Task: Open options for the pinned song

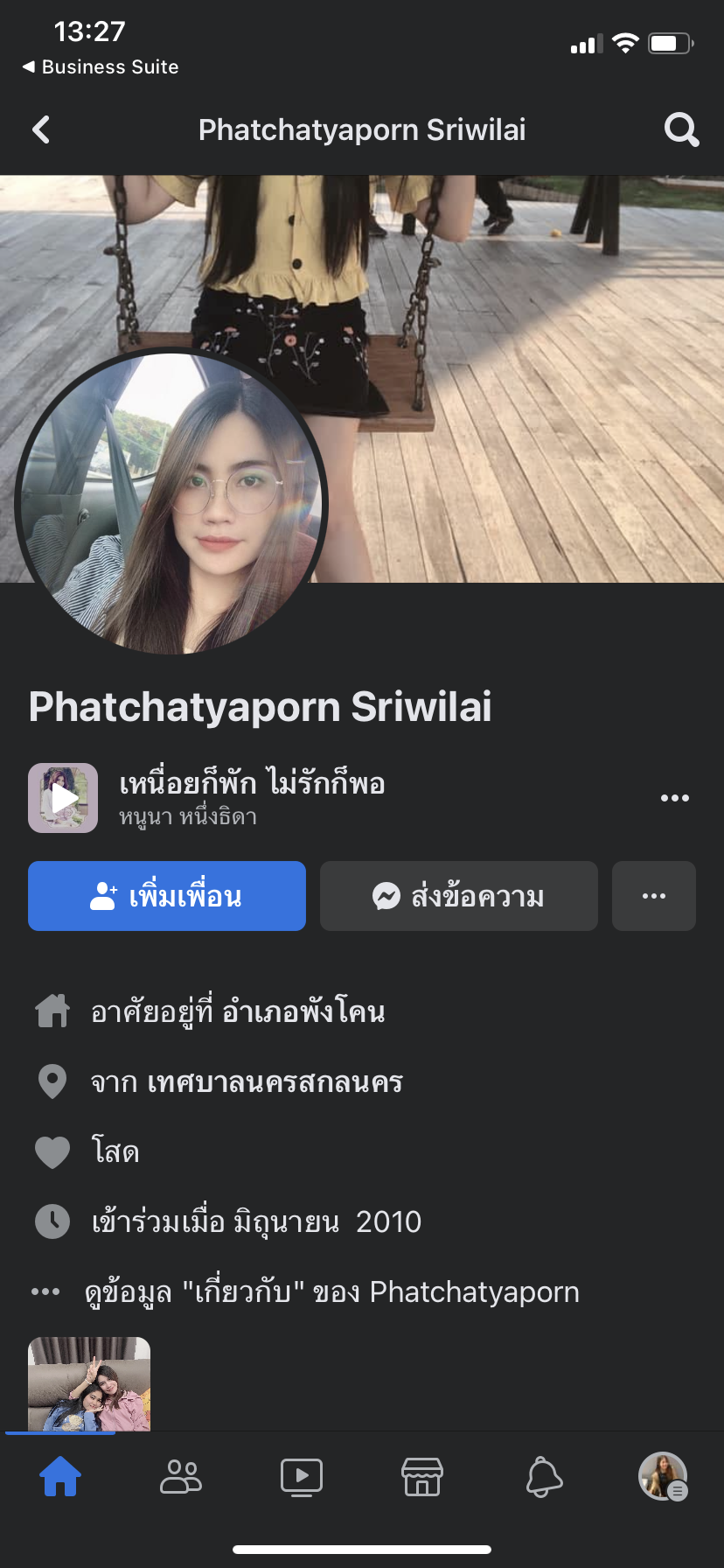Action: pyautogui.click(x=674, y=798)
